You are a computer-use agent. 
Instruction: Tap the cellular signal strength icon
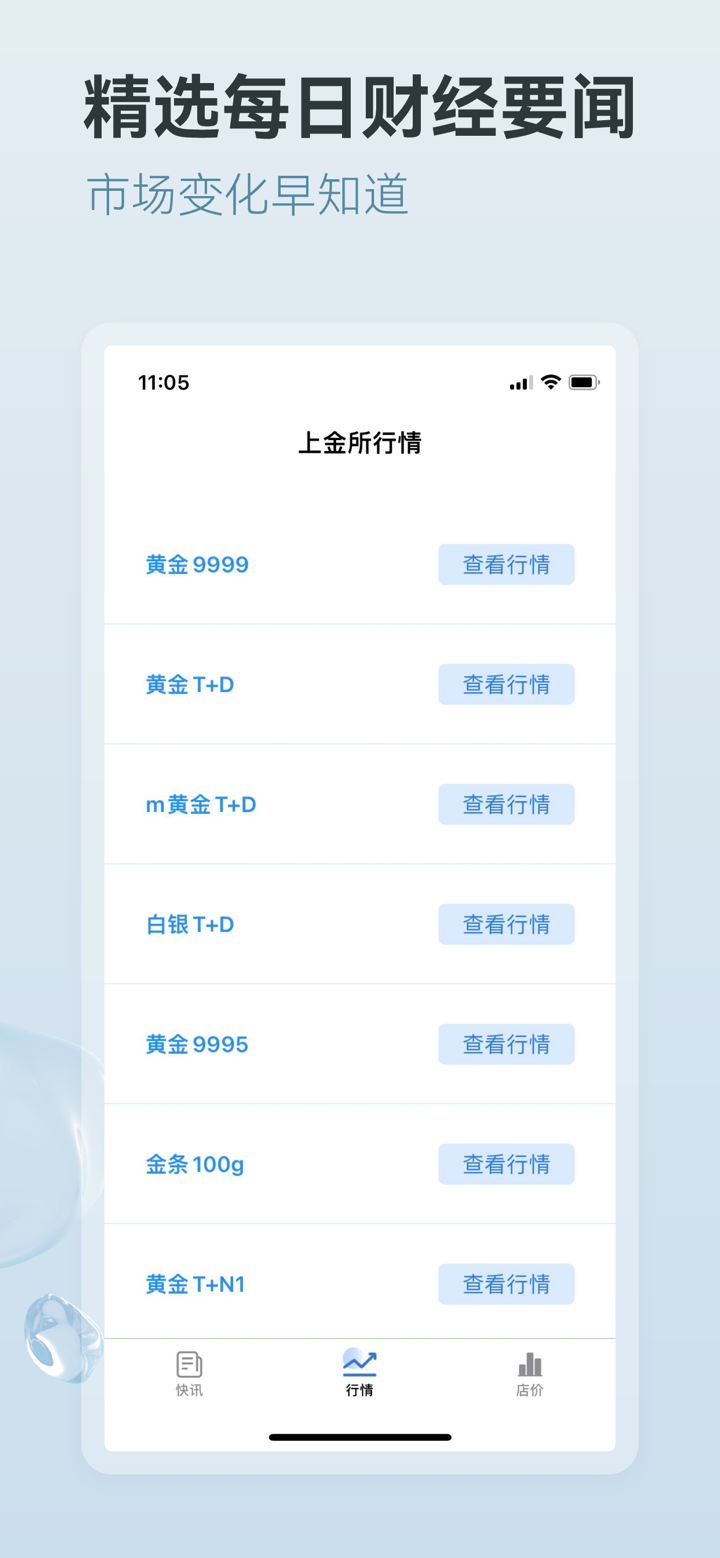point(519,382)
